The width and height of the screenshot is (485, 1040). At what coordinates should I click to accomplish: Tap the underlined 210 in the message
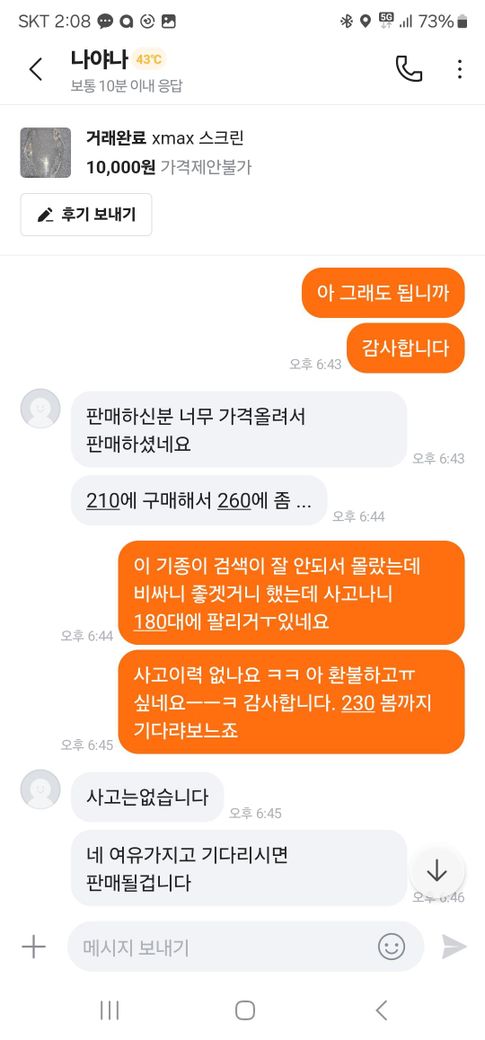tap(103, 501)
